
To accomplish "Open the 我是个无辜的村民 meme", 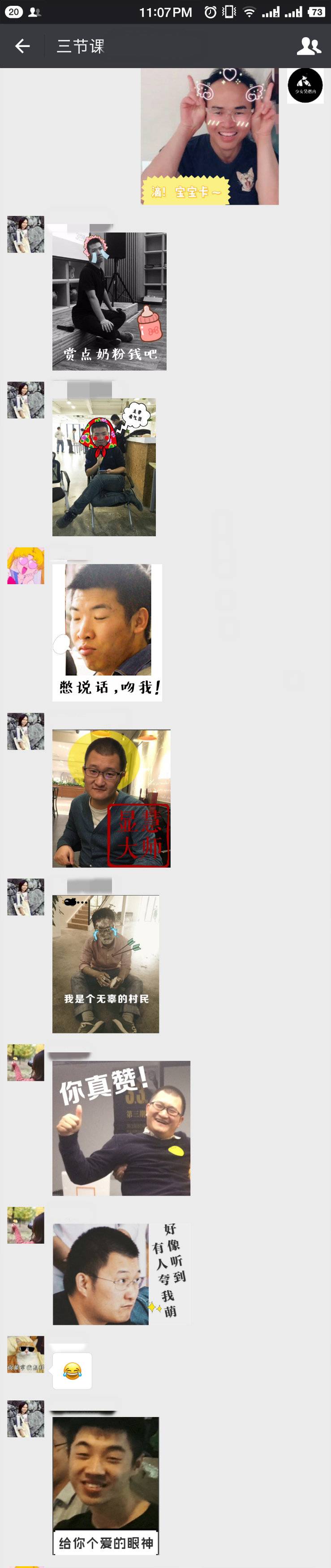I will [x=105, y=964].
